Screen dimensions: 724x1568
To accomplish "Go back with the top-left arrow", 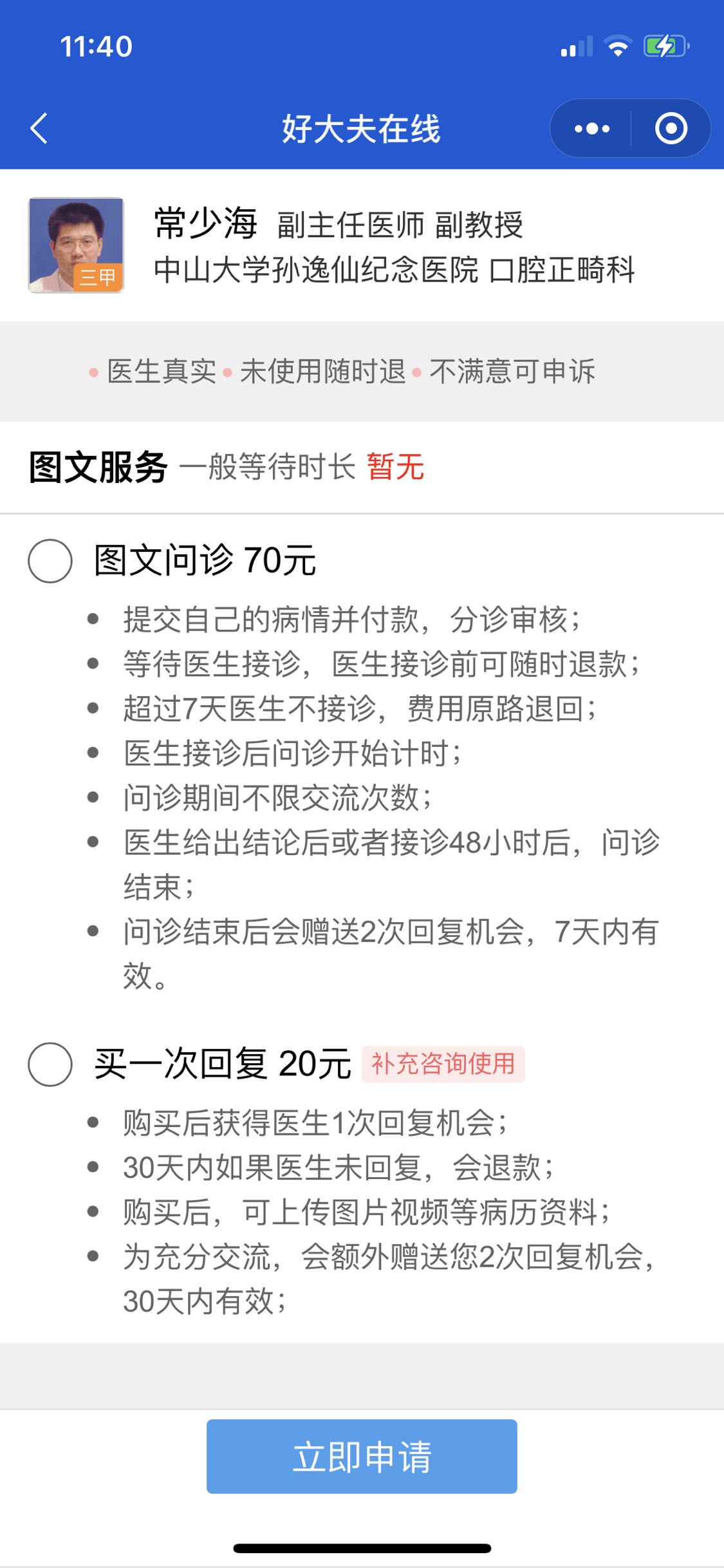I will pos(39,128).
